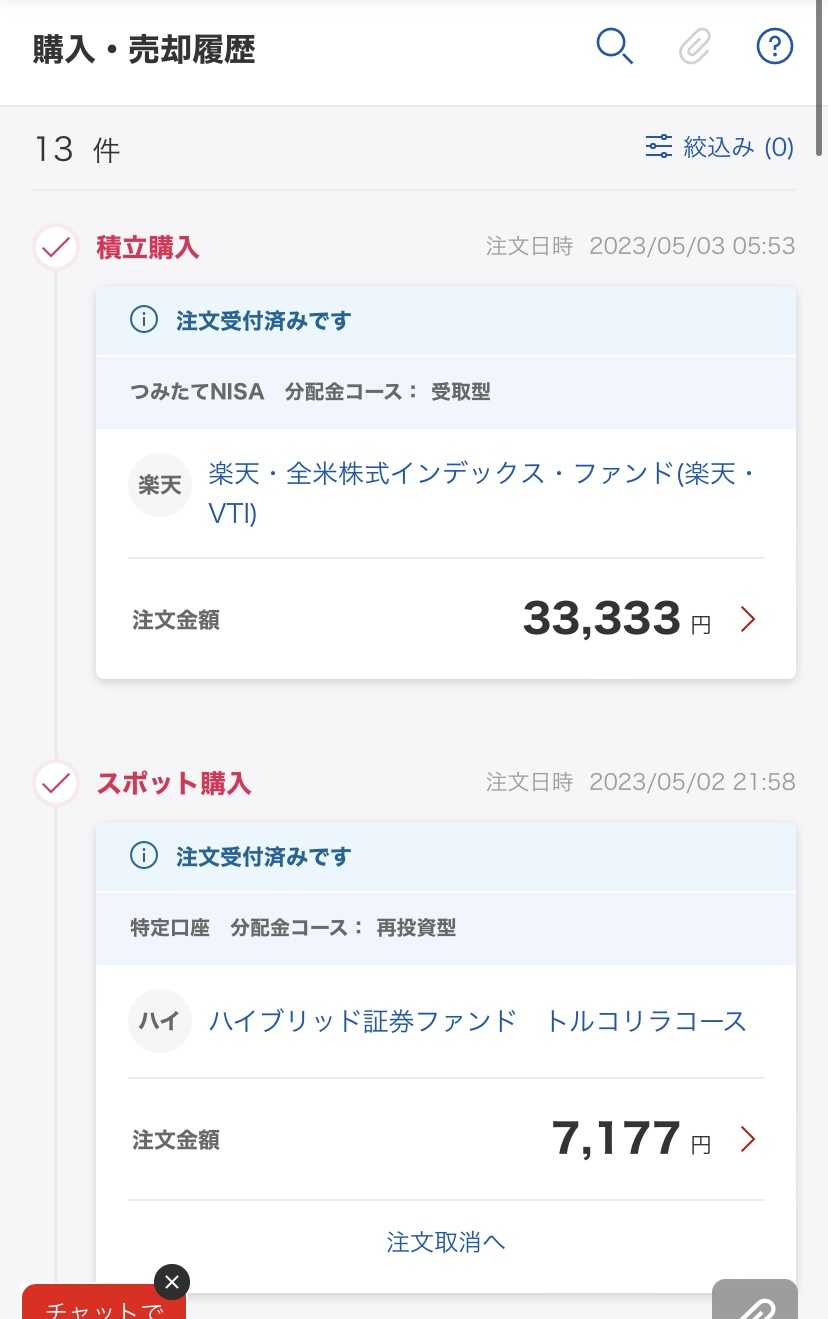Open search in the purchase history header
This screenshot has width=828, height=1319.
[614, 46]
